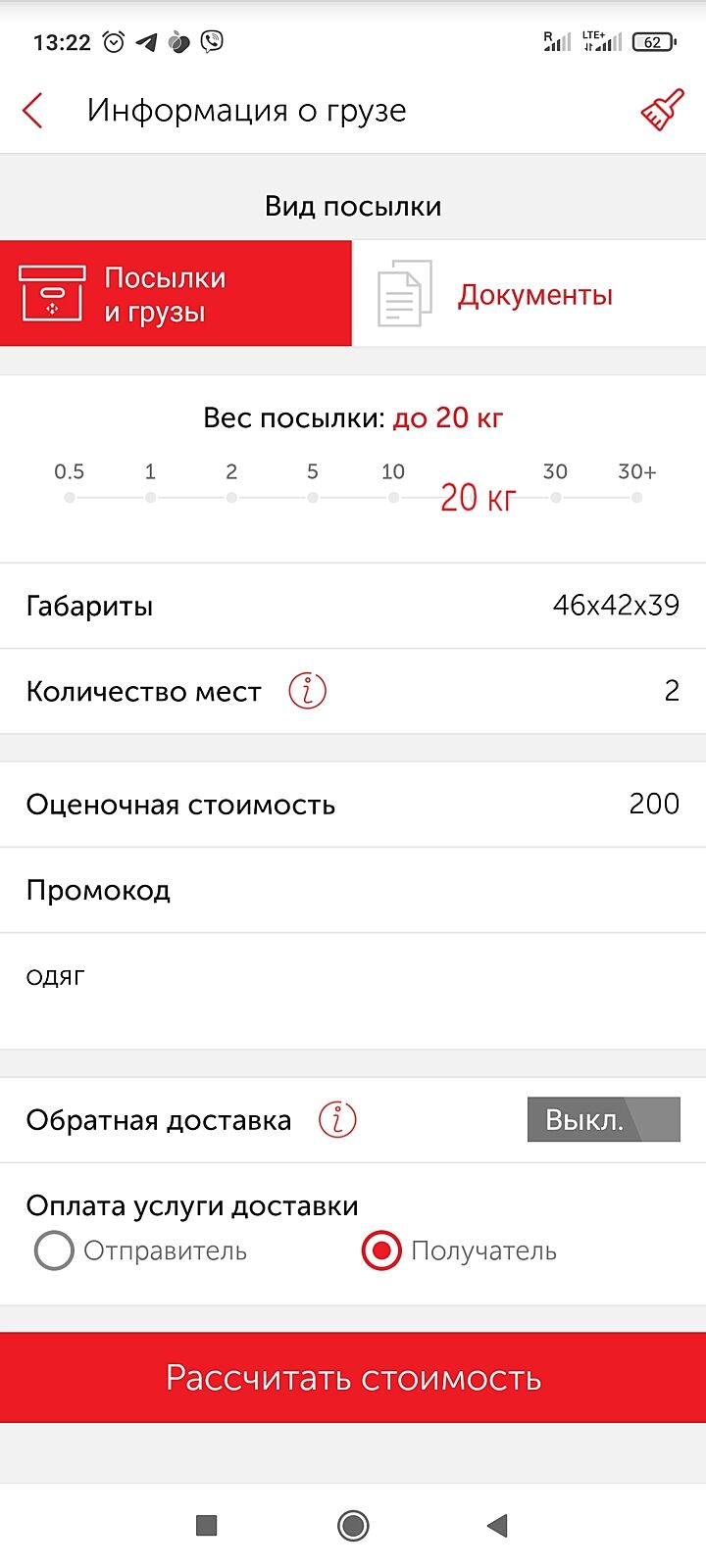Select Получатель as the delivery payer

(x=381, y=1251)
